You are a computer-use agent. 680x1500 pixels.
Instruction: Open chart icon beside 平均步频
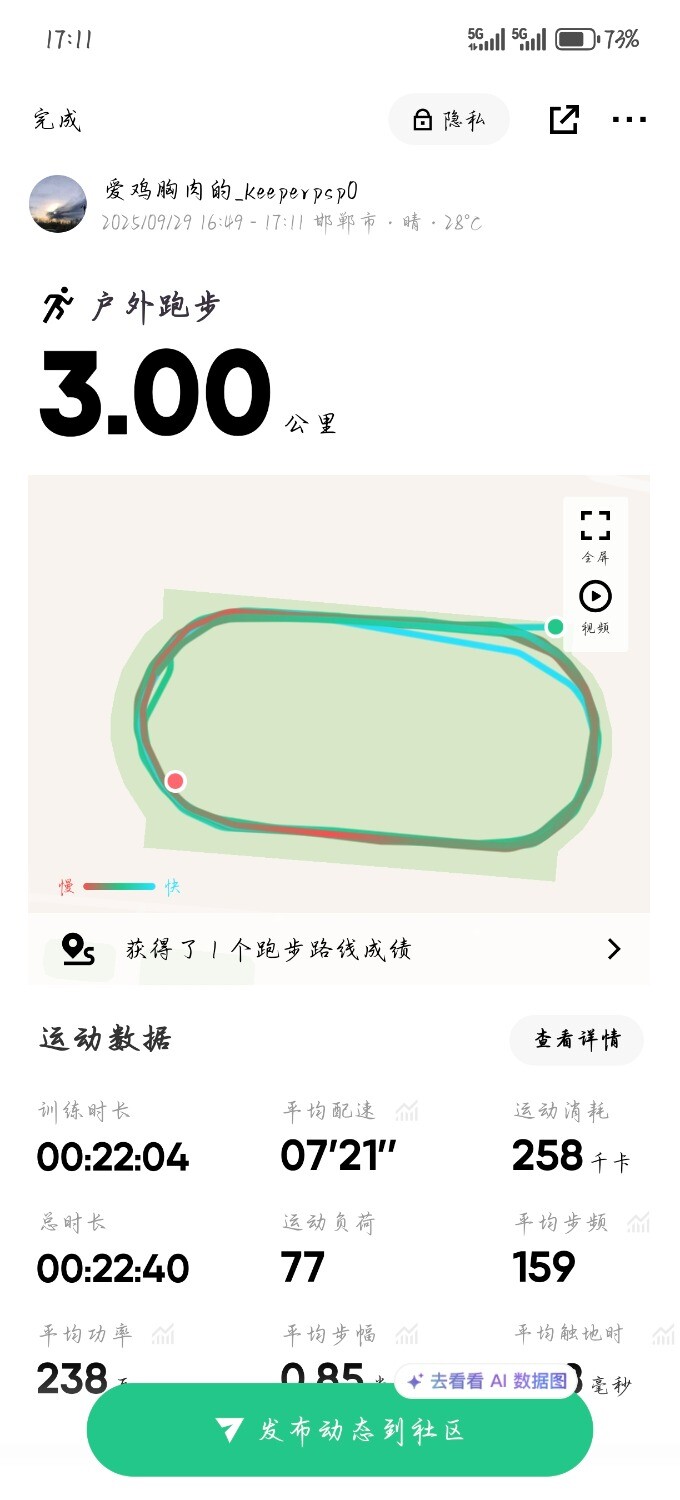pyautogui.click(x=638, y=1222)
